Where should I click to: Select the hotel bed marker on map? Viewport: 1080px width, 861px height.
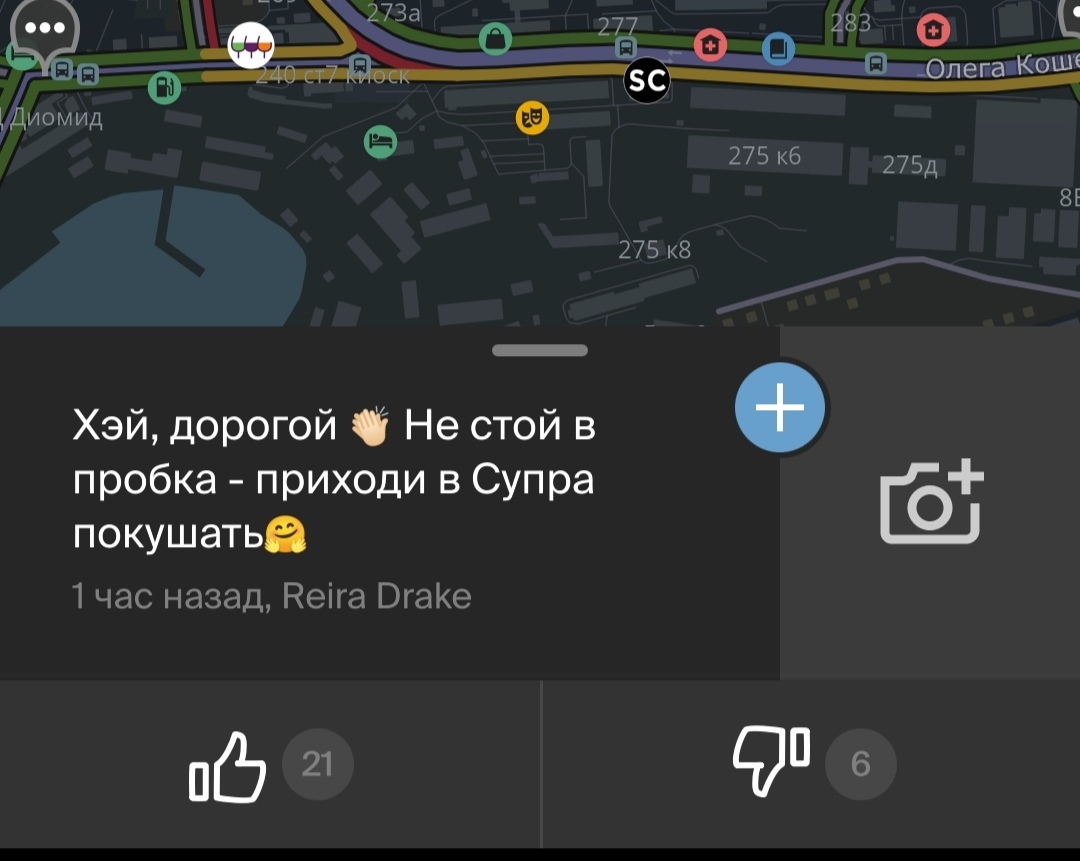coord(380,141)
